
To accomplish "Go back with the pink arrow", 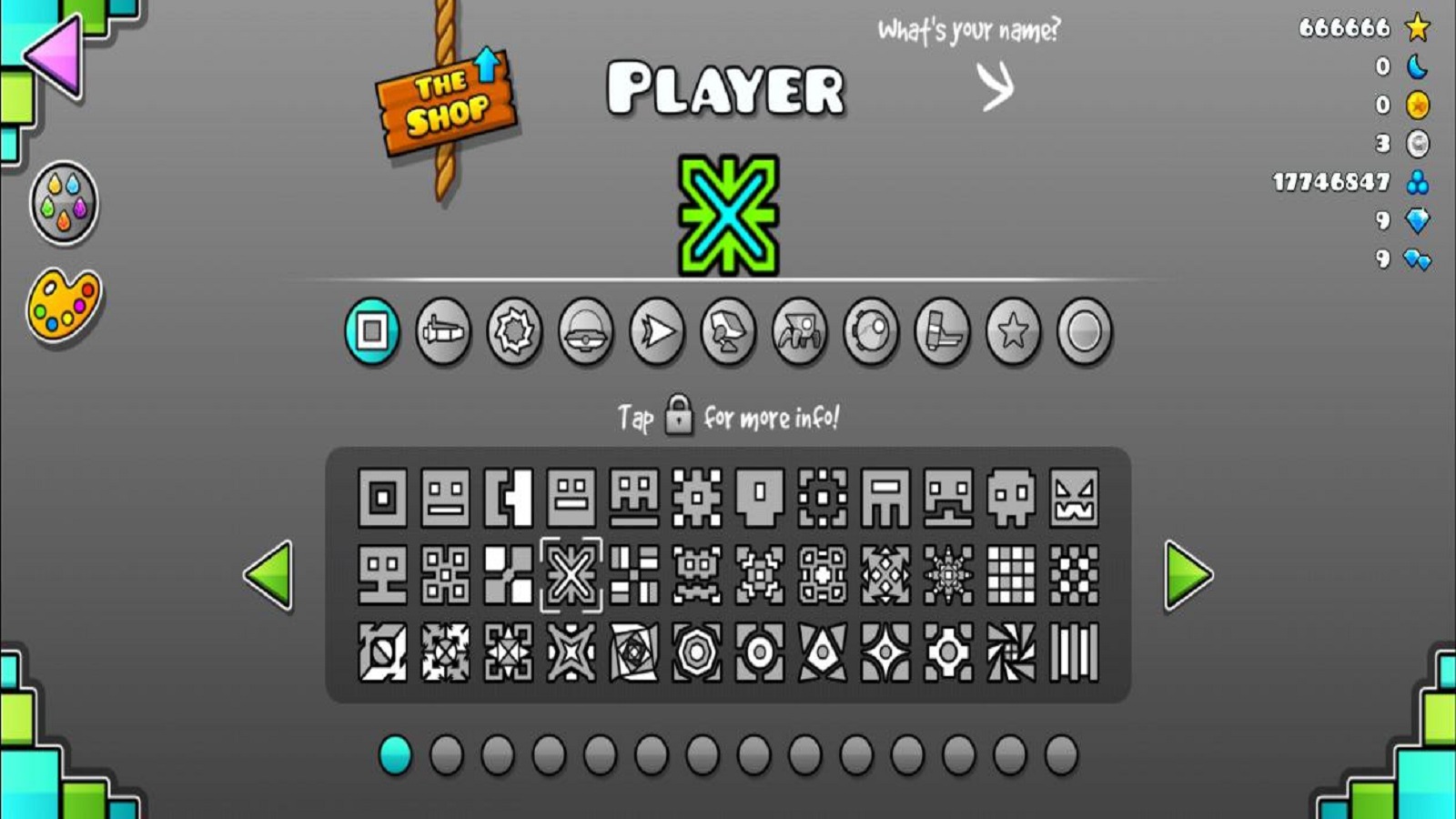I will pyautogui.click(x=55, y=56).
